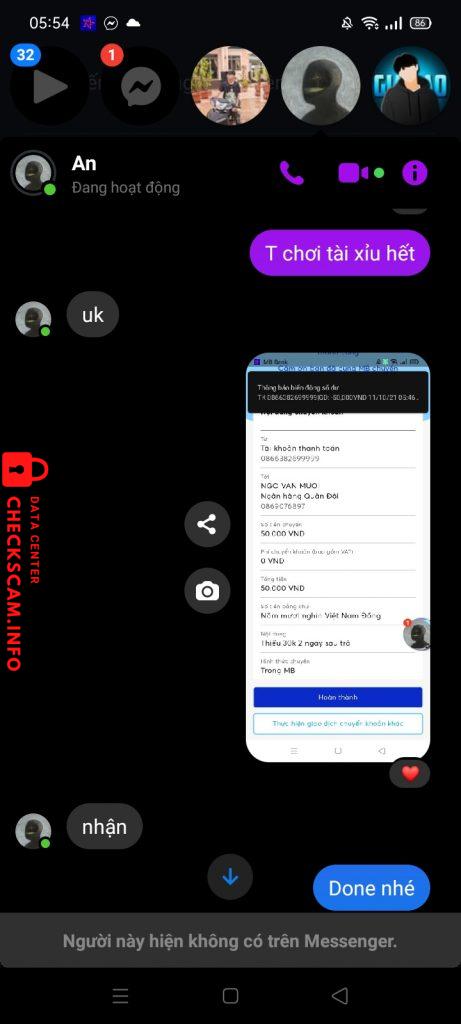Open the chat head with 32 badge
Viewport: 461px width, 1024px height.
click(49, 86)
